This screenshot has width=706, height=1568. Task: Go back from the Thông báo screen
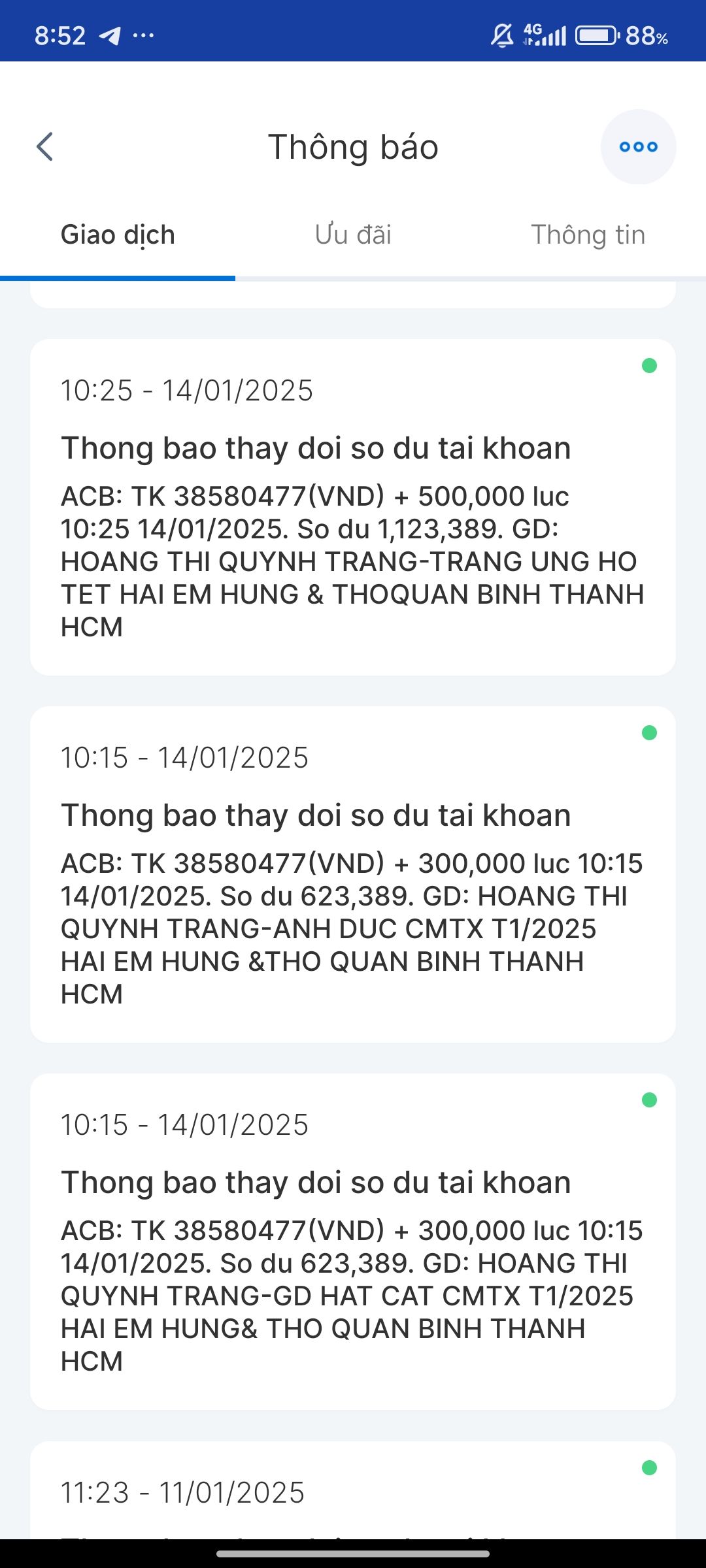click(x=44, y=146)
